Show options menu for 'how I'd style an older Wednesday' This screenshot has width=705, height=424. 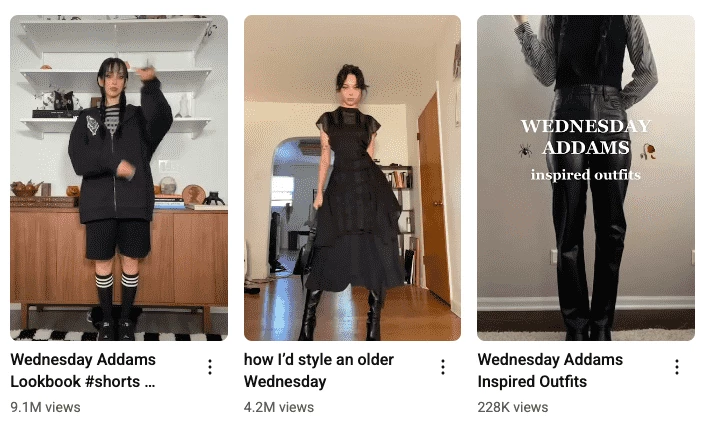[443, 368]
